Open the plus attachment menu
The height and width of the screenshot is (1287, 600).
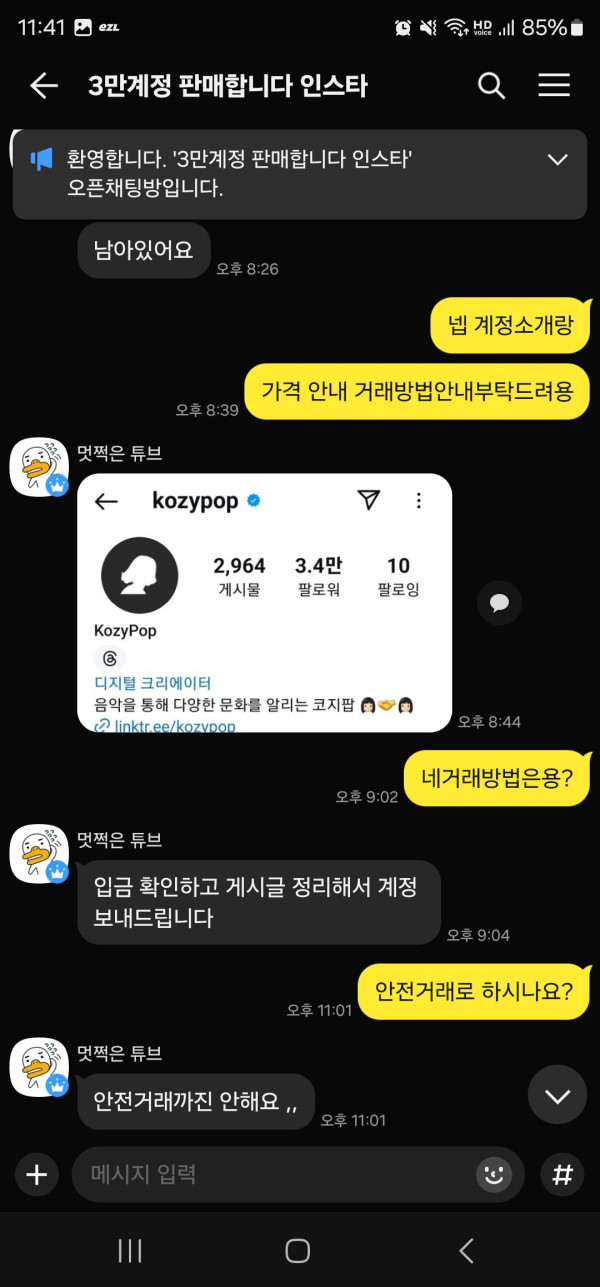tap(36, 1174)
